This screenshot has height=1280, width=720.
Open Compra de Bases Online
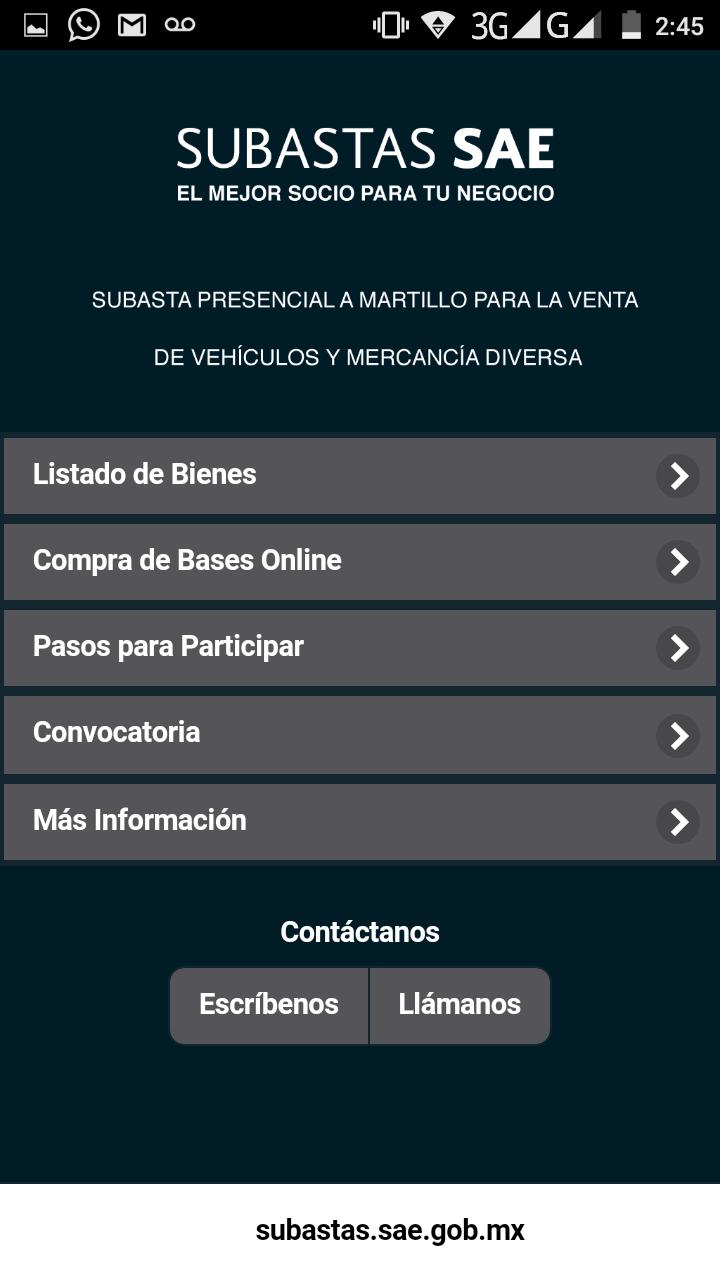(360, 561)
